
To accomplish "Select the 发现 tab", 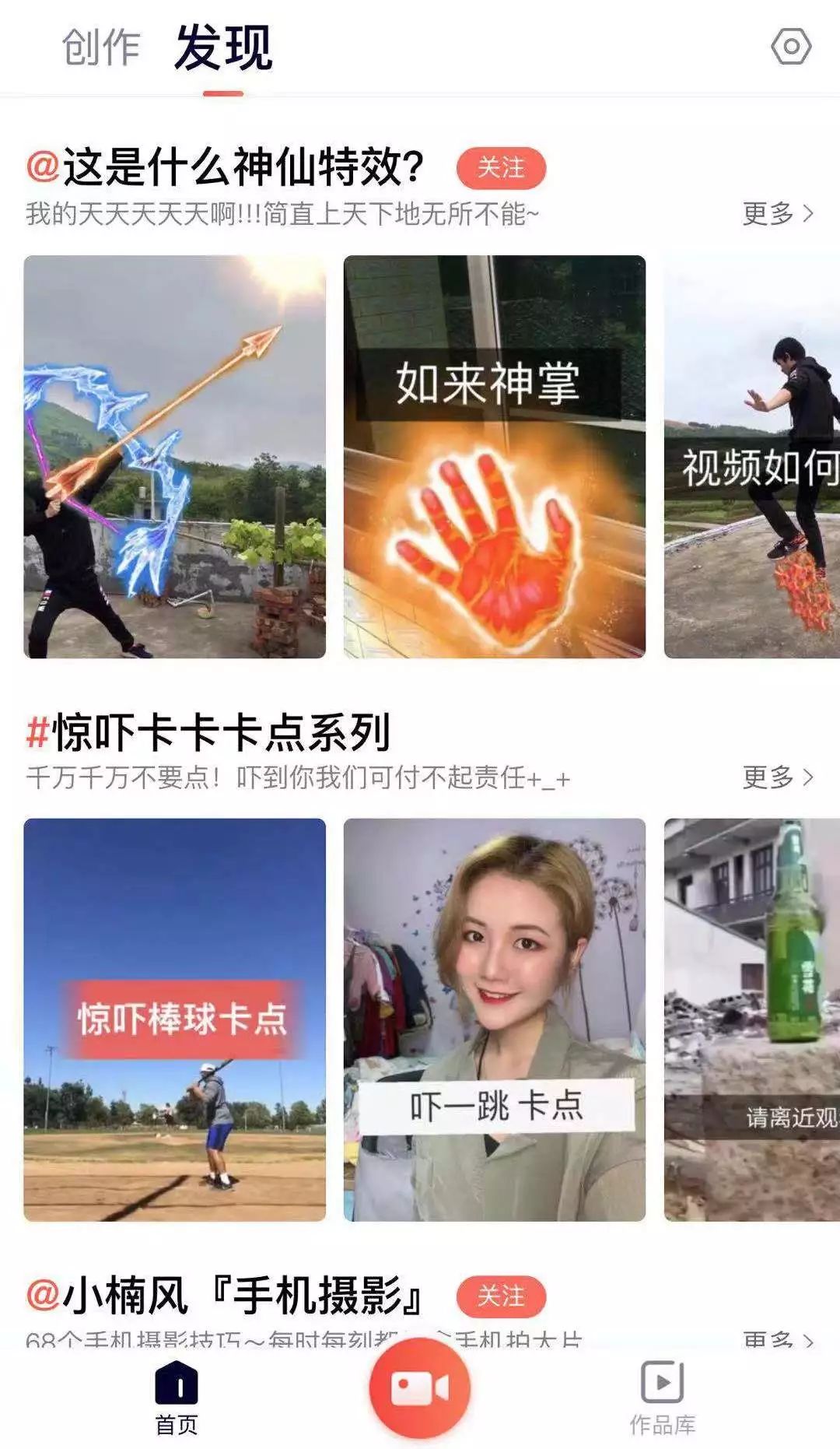I will click(223, 48).
